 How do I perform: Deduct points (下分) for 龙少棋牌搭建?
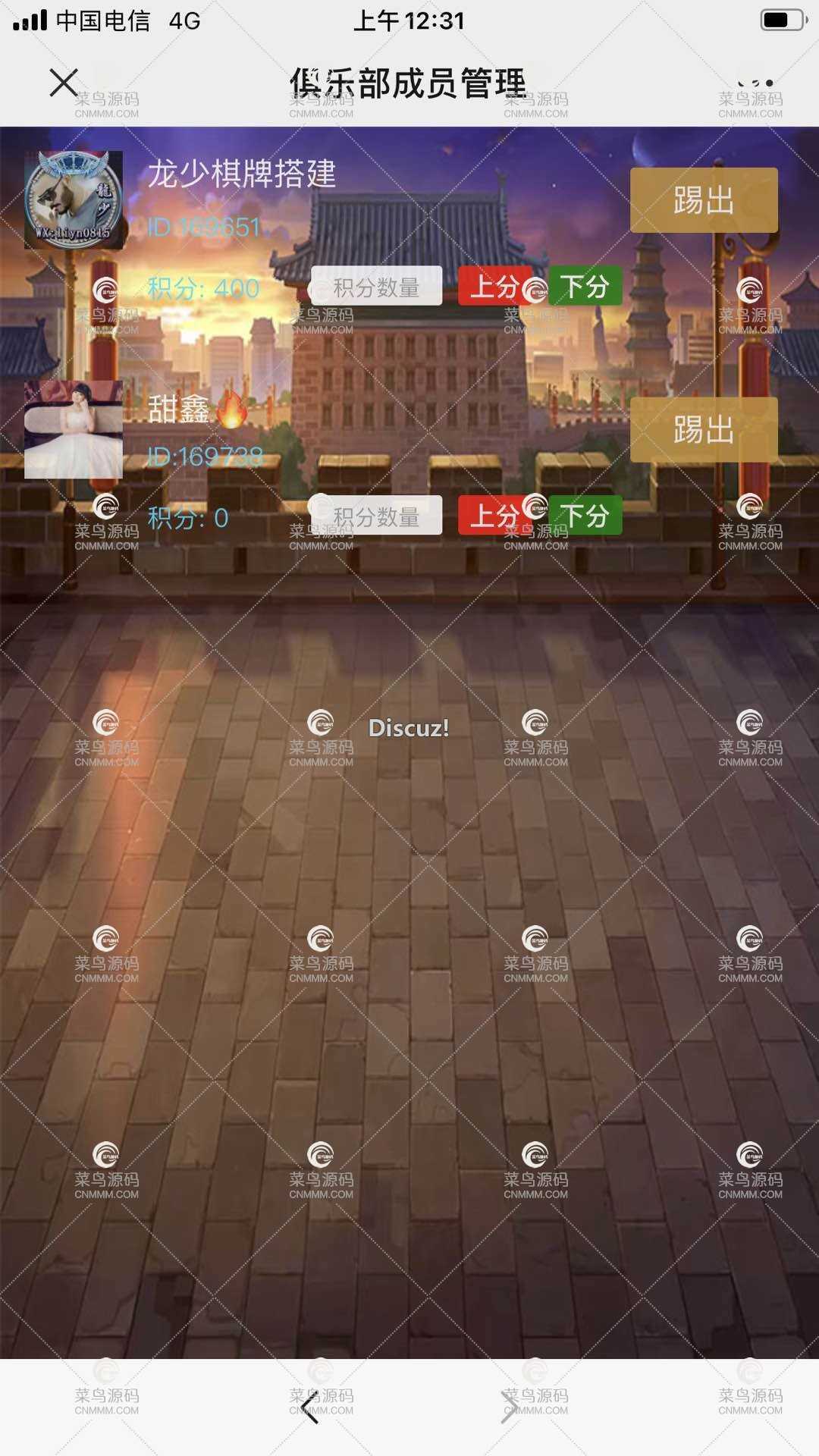pyautogui.click(x=585, y=286)
